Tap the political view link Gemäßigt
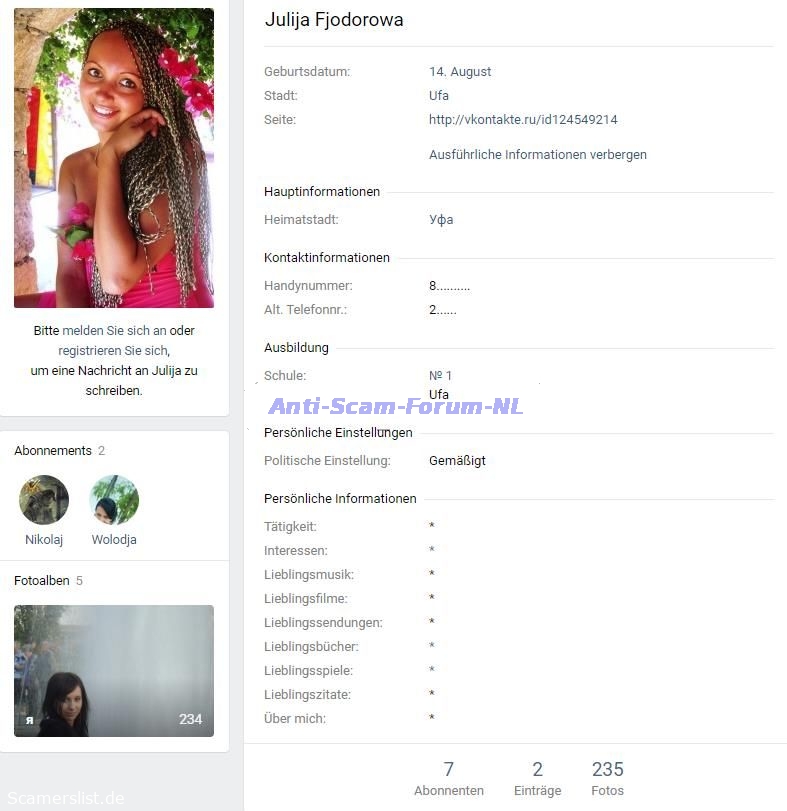787x811 pixels. (457, 461)
